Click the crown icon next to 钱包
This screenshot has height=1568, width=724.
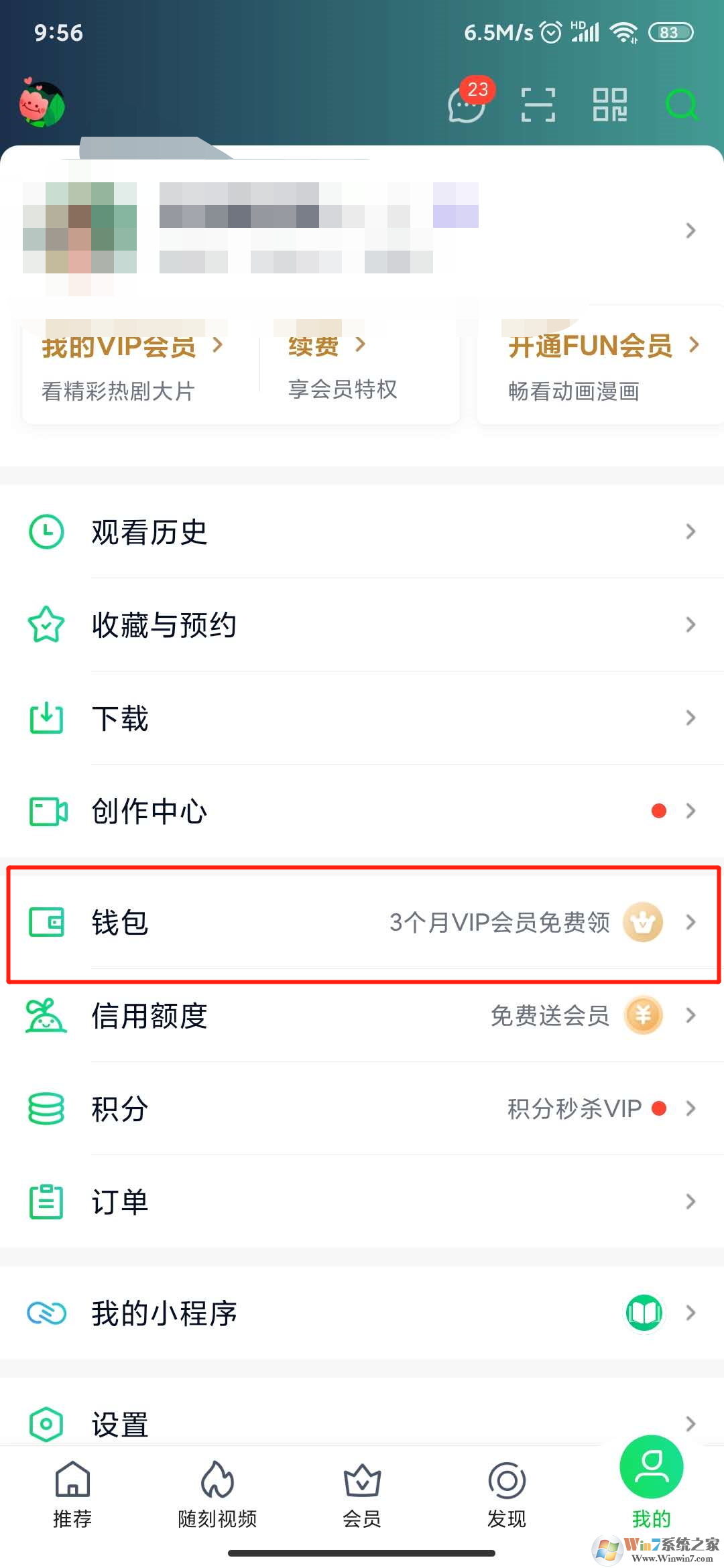642,923
